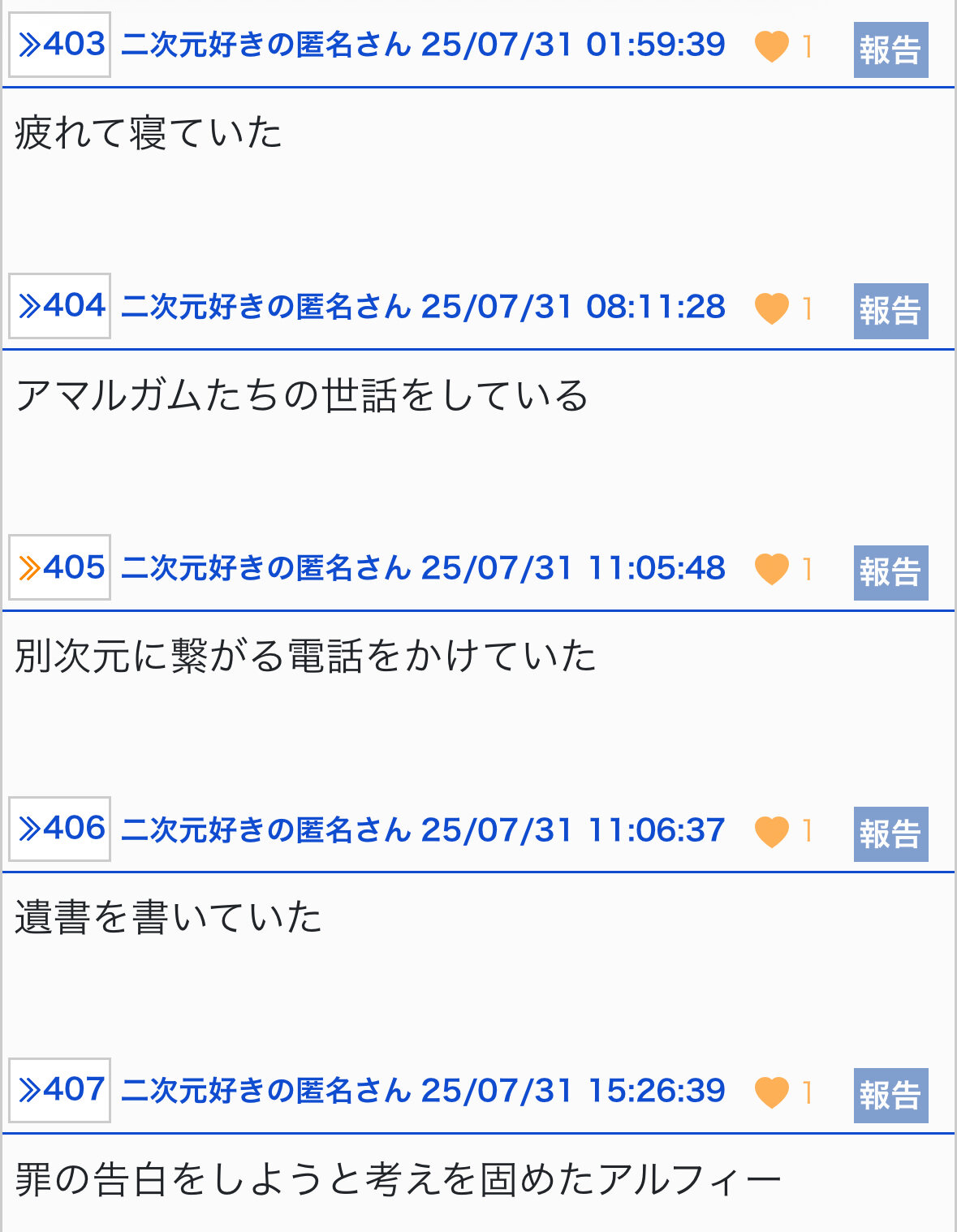Report post 405 with the 報告 button

(890, 572)
